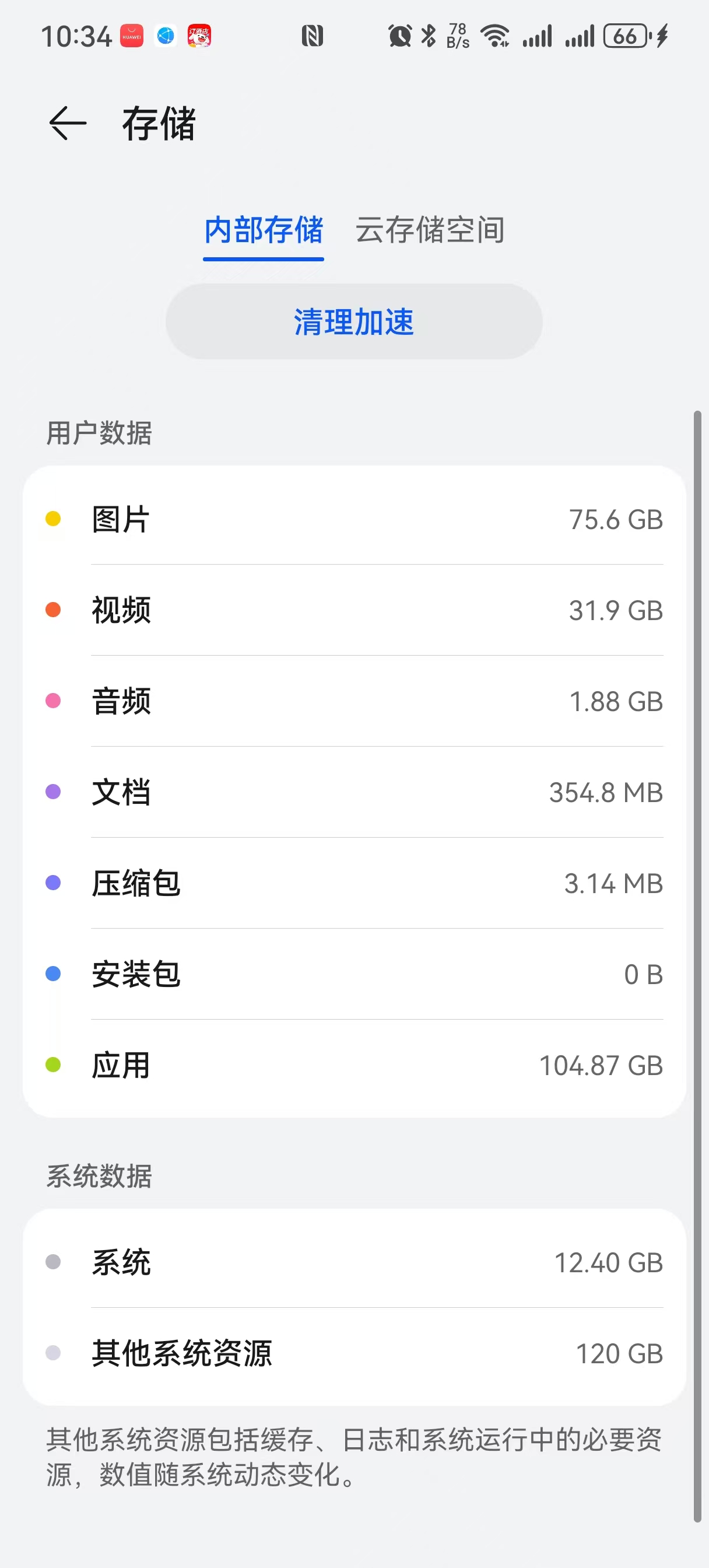Image resolution: width=709 pixels, height=1568 pixels.
Task: Open the 压缩包 storage row
Action: (354, 883)
